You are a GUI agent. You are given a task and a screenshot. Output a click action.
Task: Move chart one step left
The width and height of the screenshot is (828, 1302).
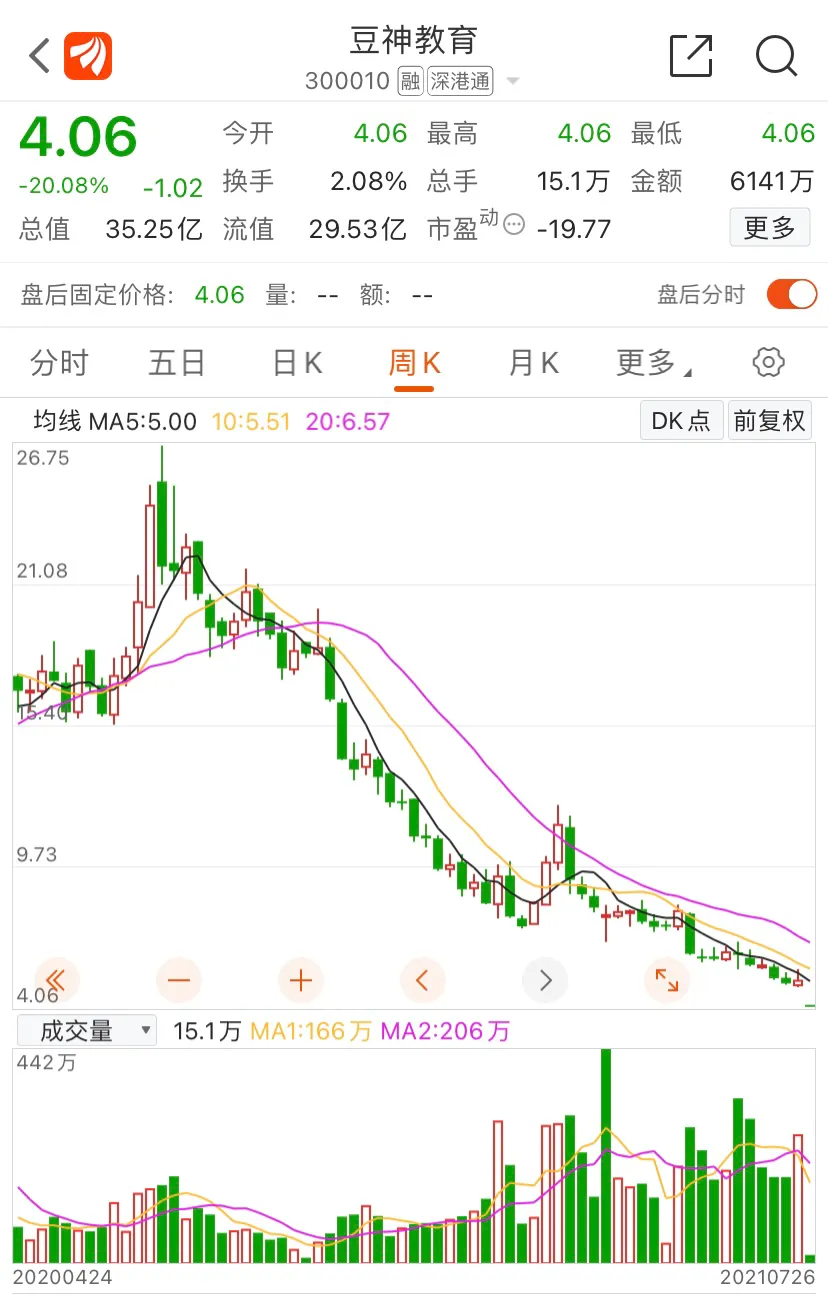(423, 981)
